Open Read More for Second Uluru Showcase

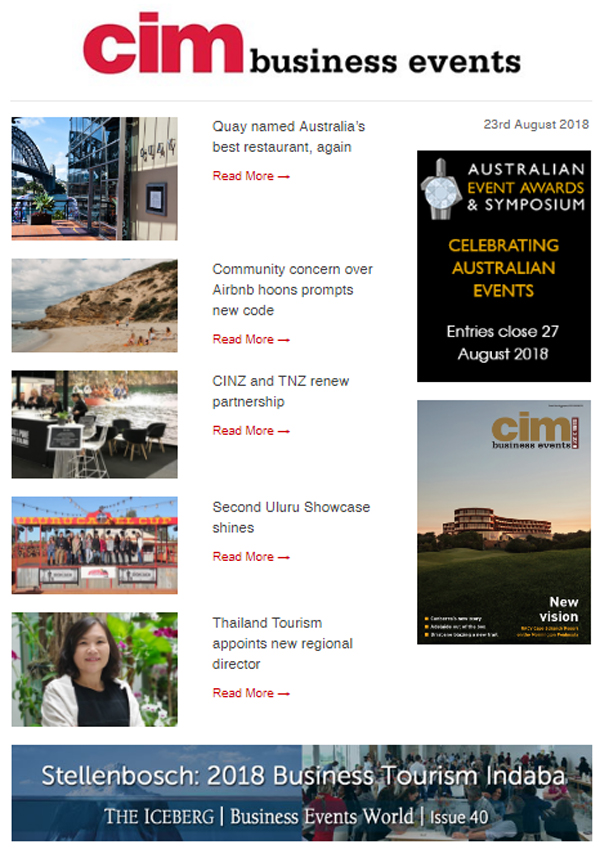point(251,556)
